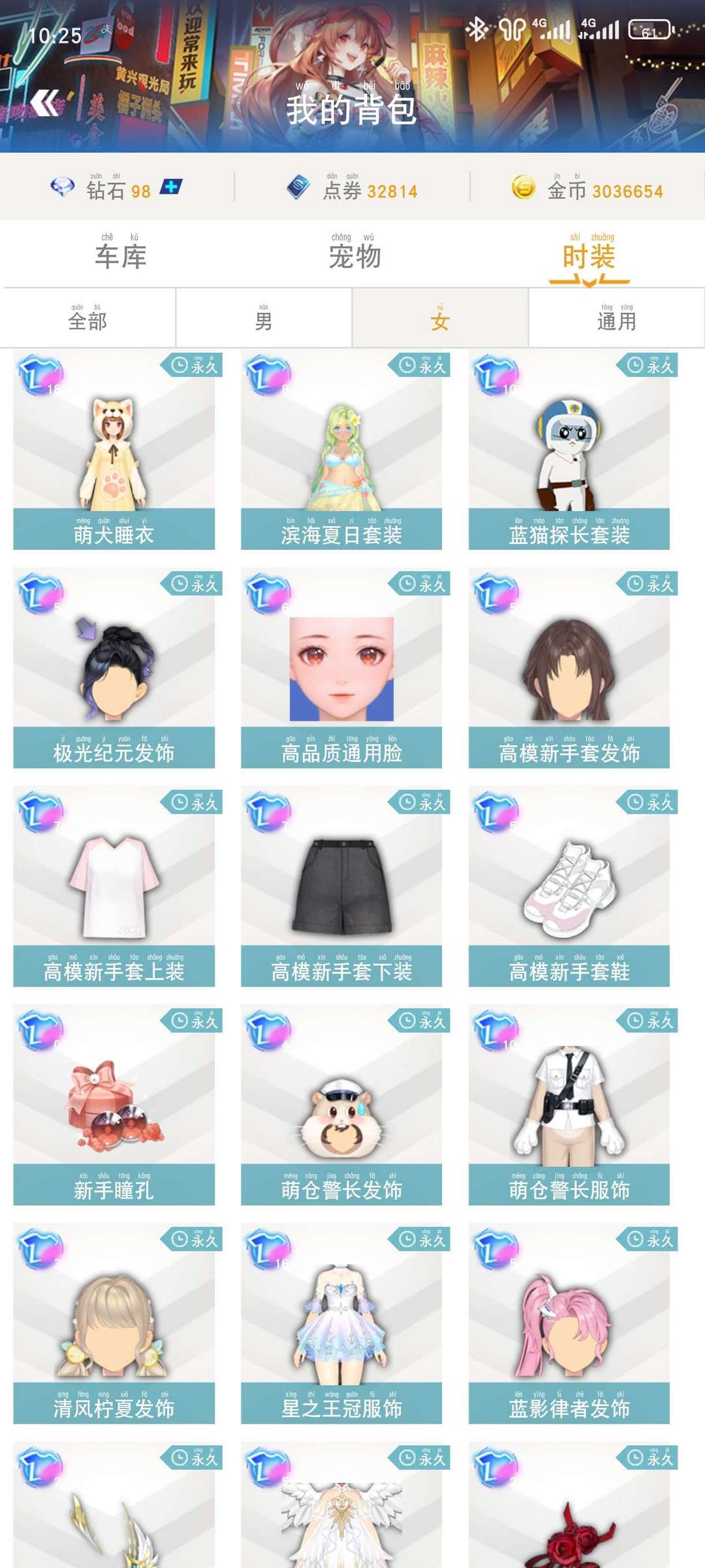The image size is (705, 1568).
Task: Switch filter to 男 (male)
Action: tap(264, 318)
